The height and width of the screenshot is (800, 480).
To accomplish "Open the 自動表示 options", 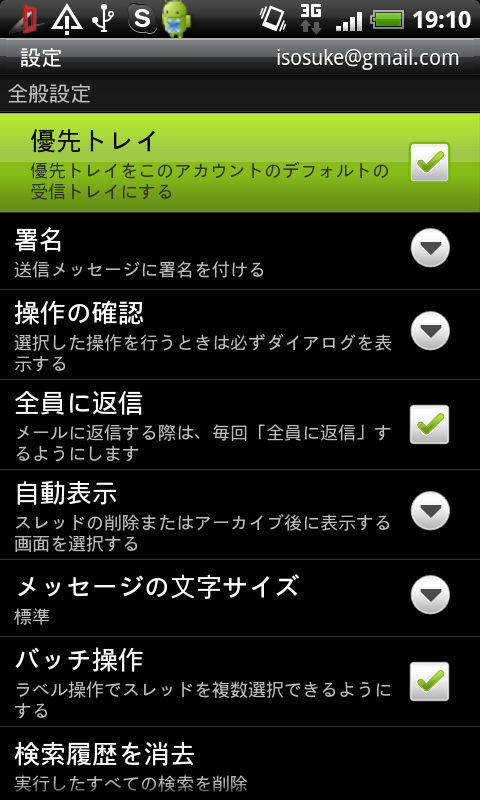I will pos(240,515).
